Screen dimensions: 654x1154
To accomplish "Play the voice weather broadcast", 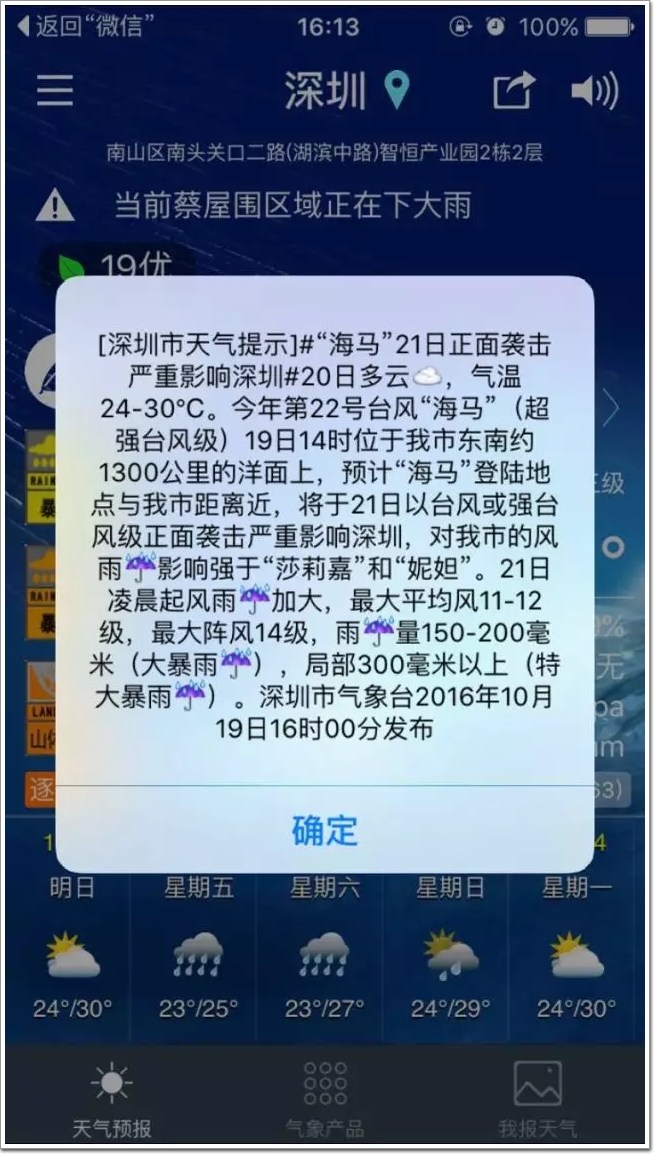I will [594, 91].
